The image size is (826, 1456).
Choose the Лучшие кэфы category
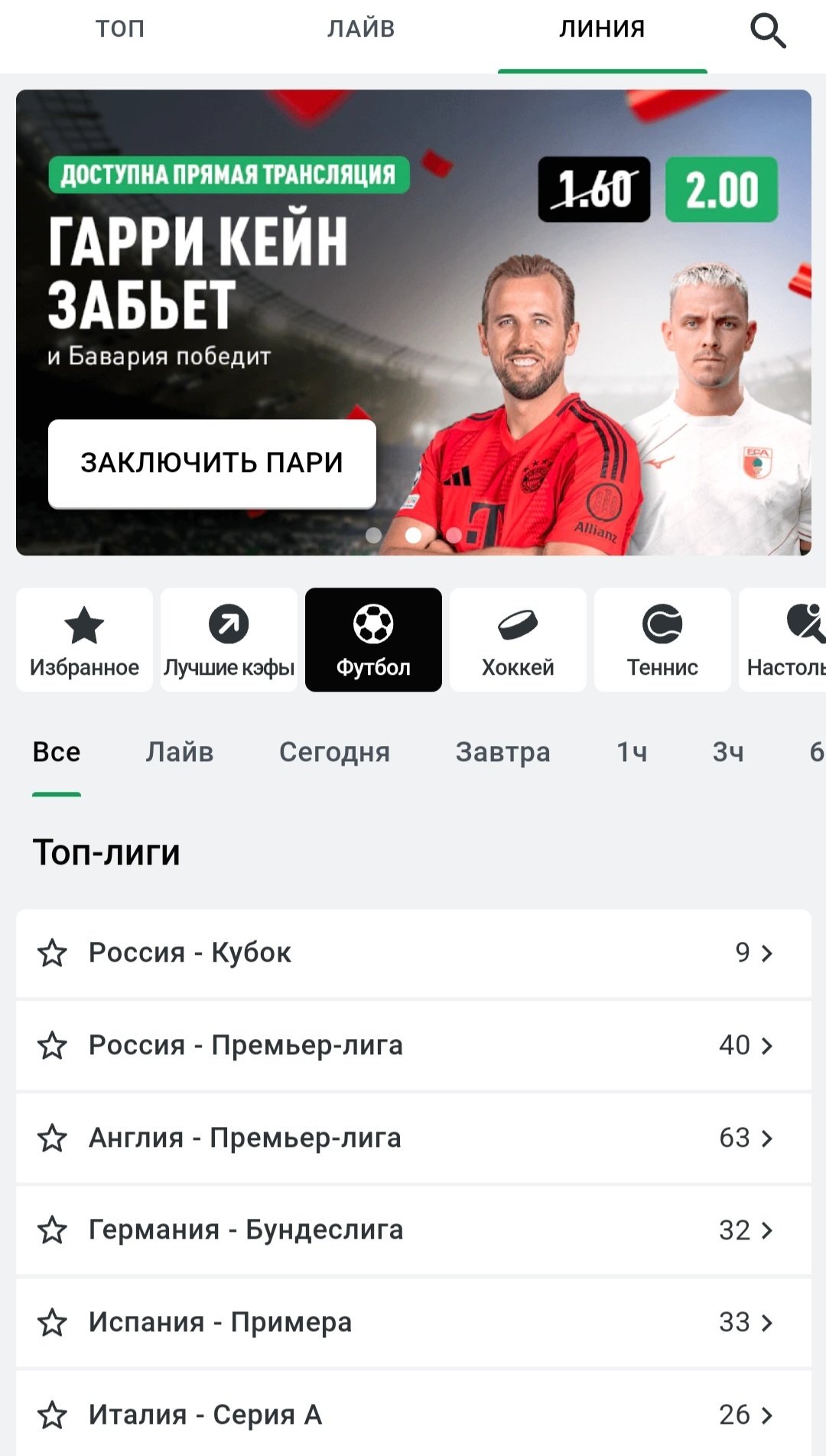pyautogui.click(x=229, y=640)
